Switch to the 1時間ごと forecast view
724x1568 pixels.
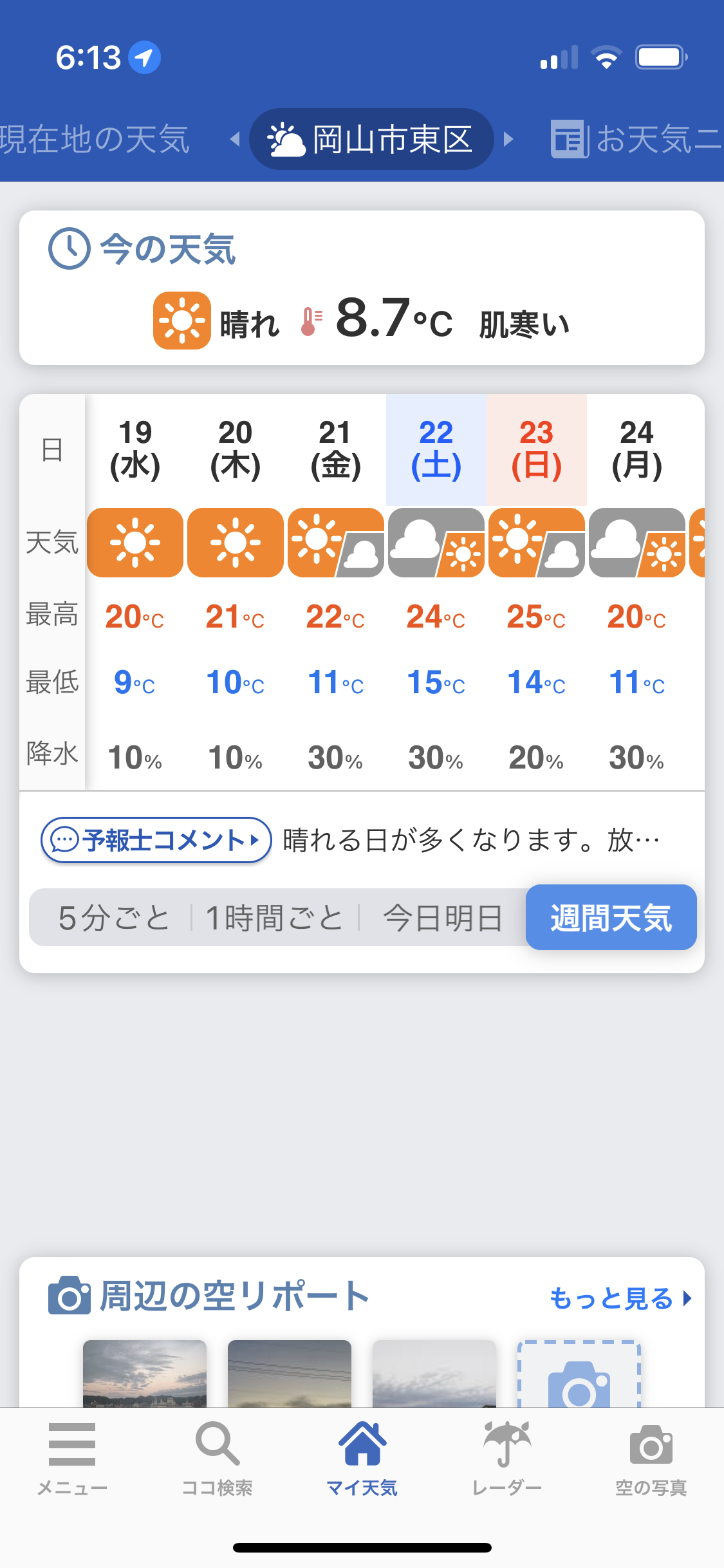click(275, 917)
